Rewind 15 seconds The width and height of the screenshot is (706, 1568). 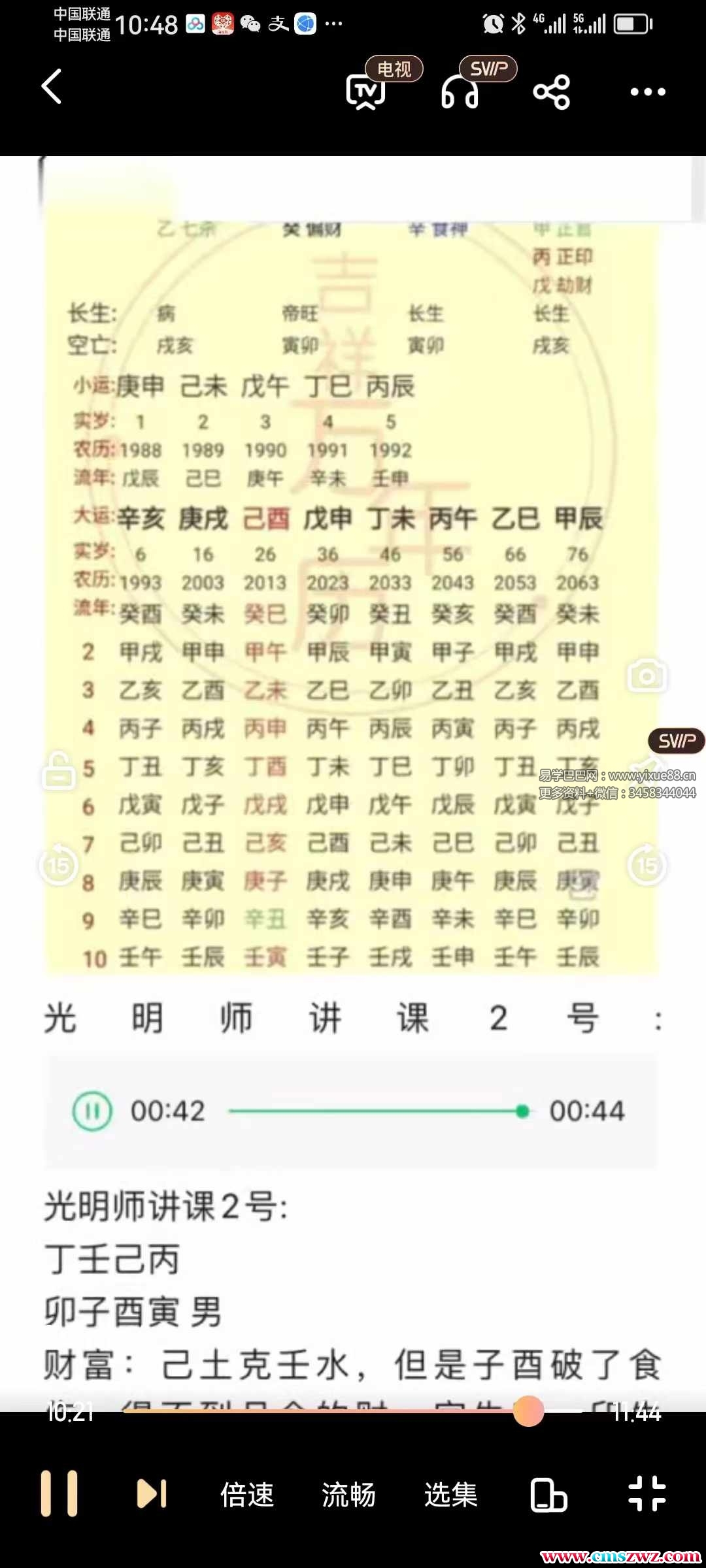click(x=58, y=866)
